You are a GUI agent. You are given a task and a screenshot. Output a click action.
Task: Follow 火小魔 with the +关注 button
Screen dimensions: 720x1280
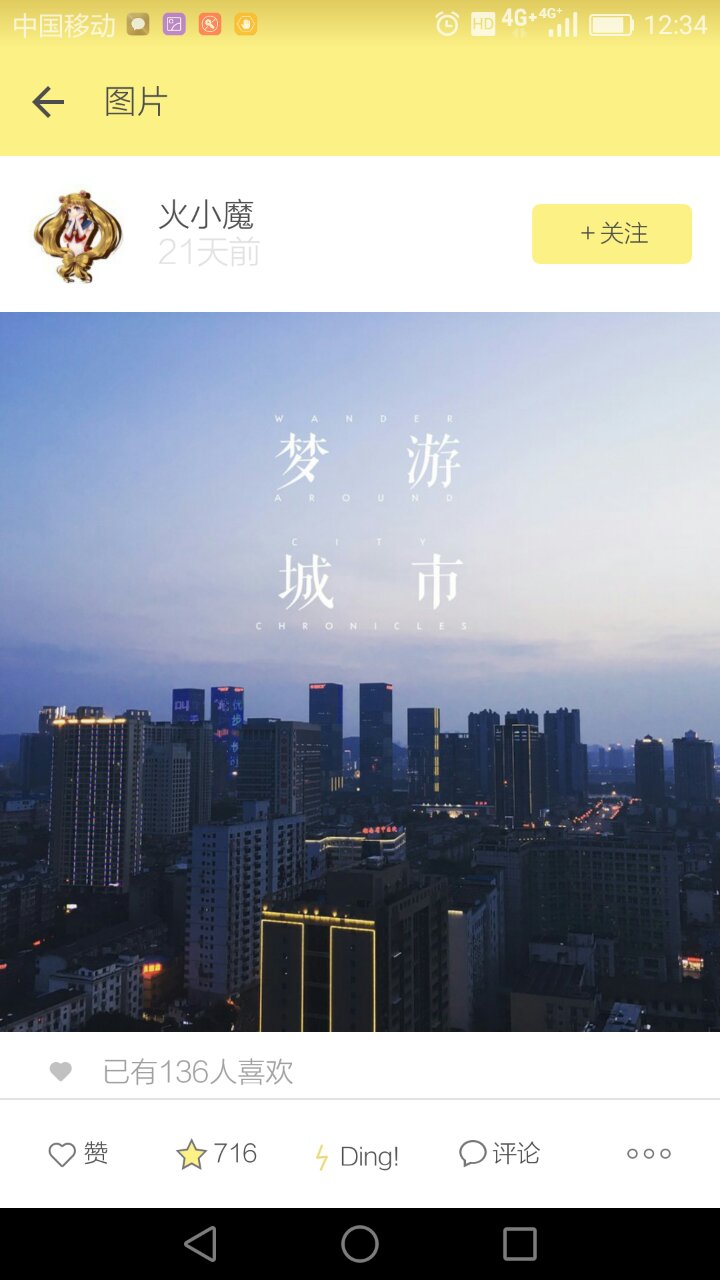pos(611,234)
